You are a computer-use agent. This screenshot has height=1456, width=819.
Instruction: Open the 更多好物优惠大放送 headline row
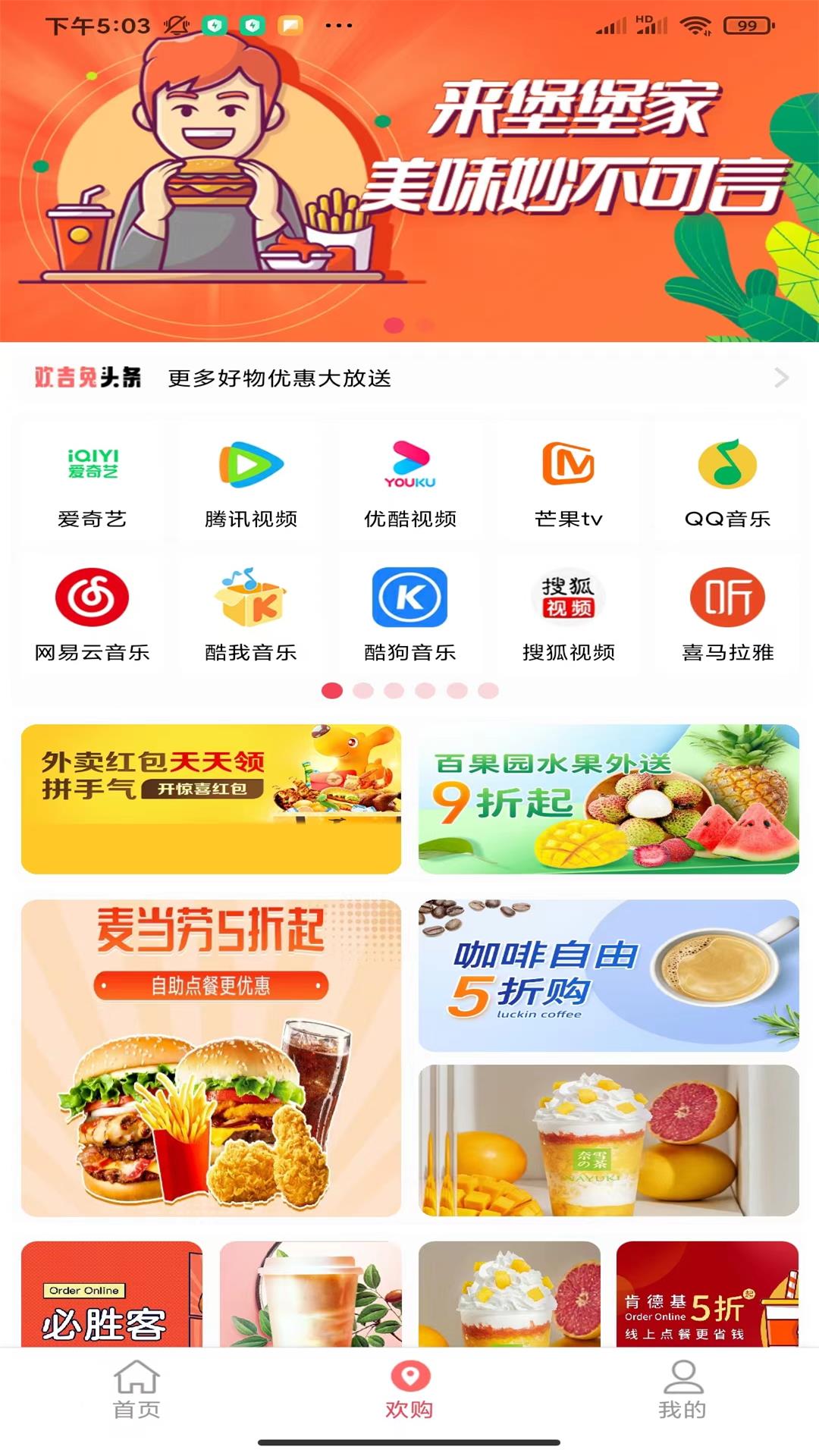click(409, 378)
